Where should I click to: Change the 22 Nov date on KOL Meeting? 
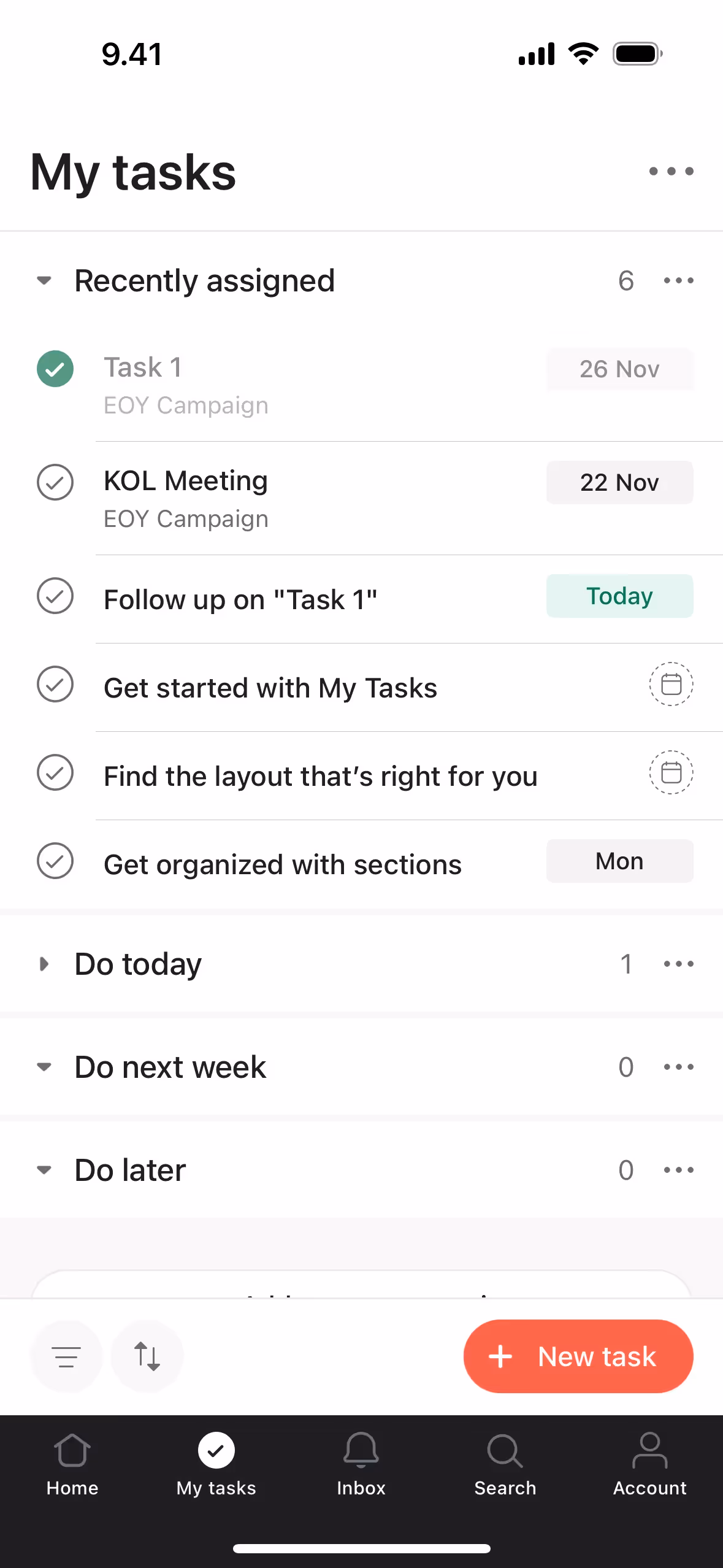click(620, 482)
